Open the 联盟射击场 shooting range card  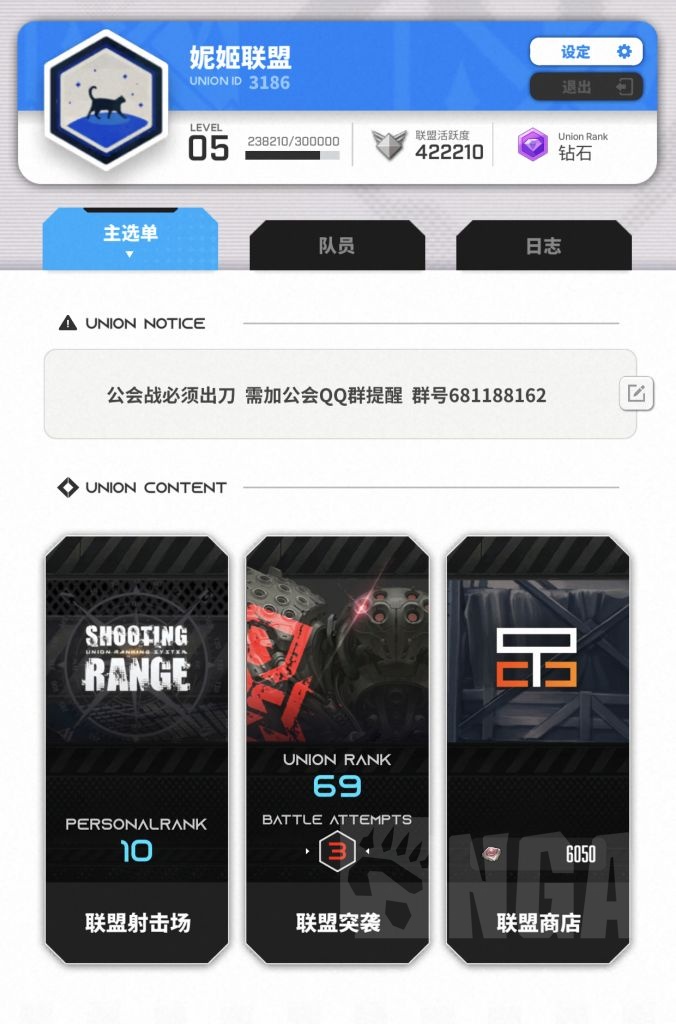(x=137, y=750)
